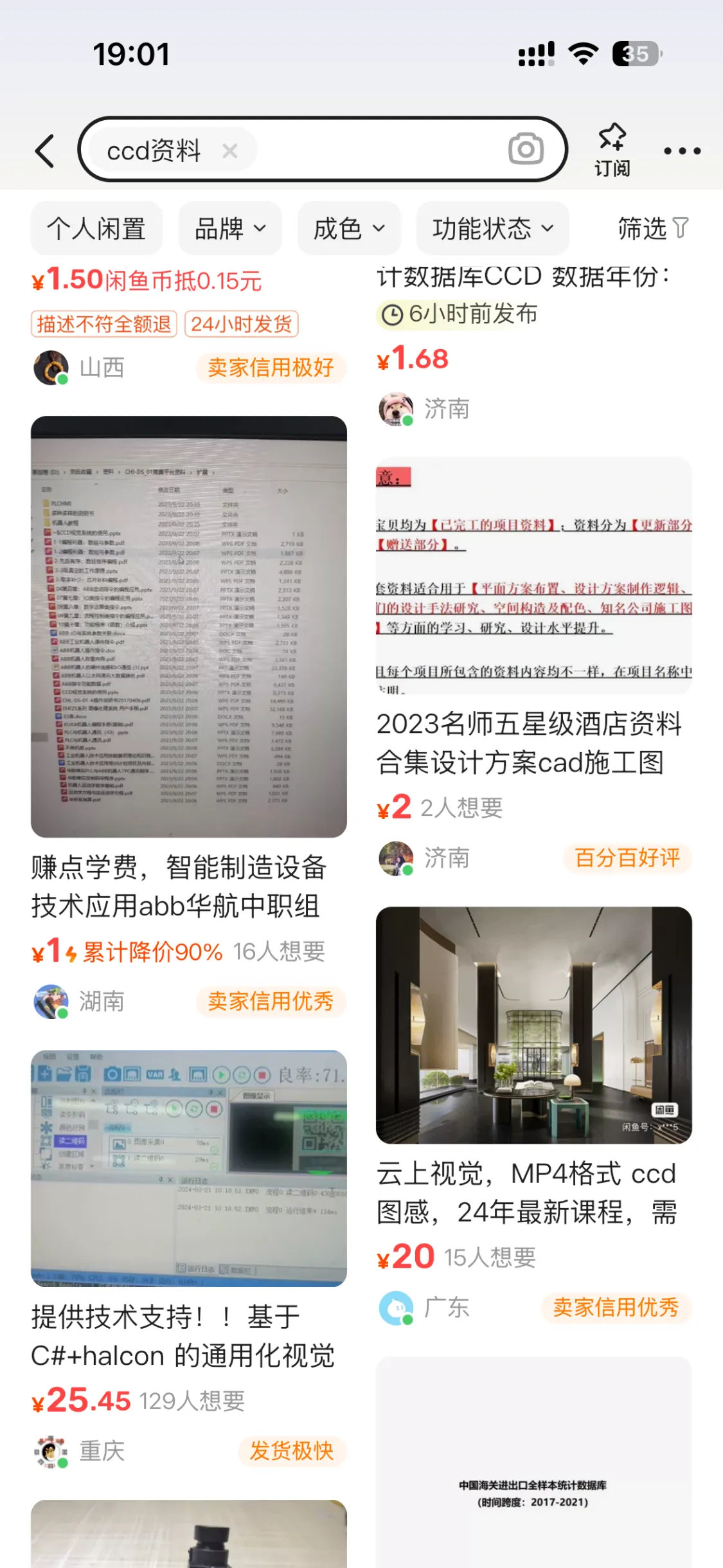Viewport: 723px width, 1568px height.
Task: Go back using the back arrow
Action: pos(45,151)
